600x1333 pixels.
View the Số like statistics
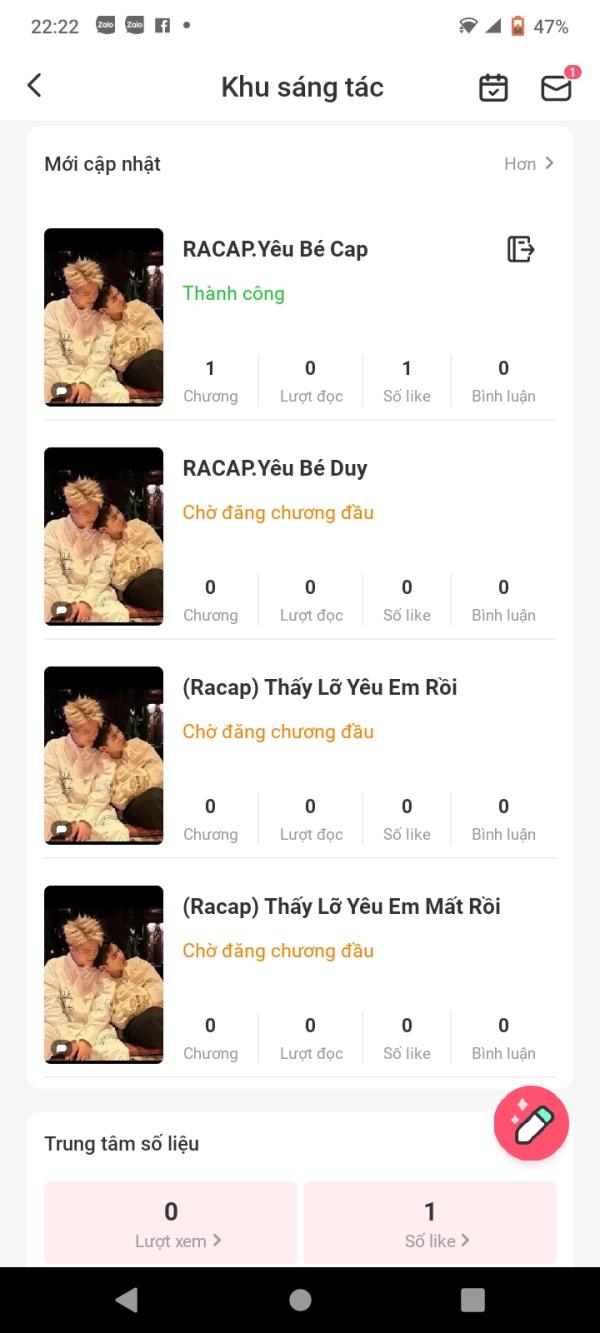click(430, 1223)
